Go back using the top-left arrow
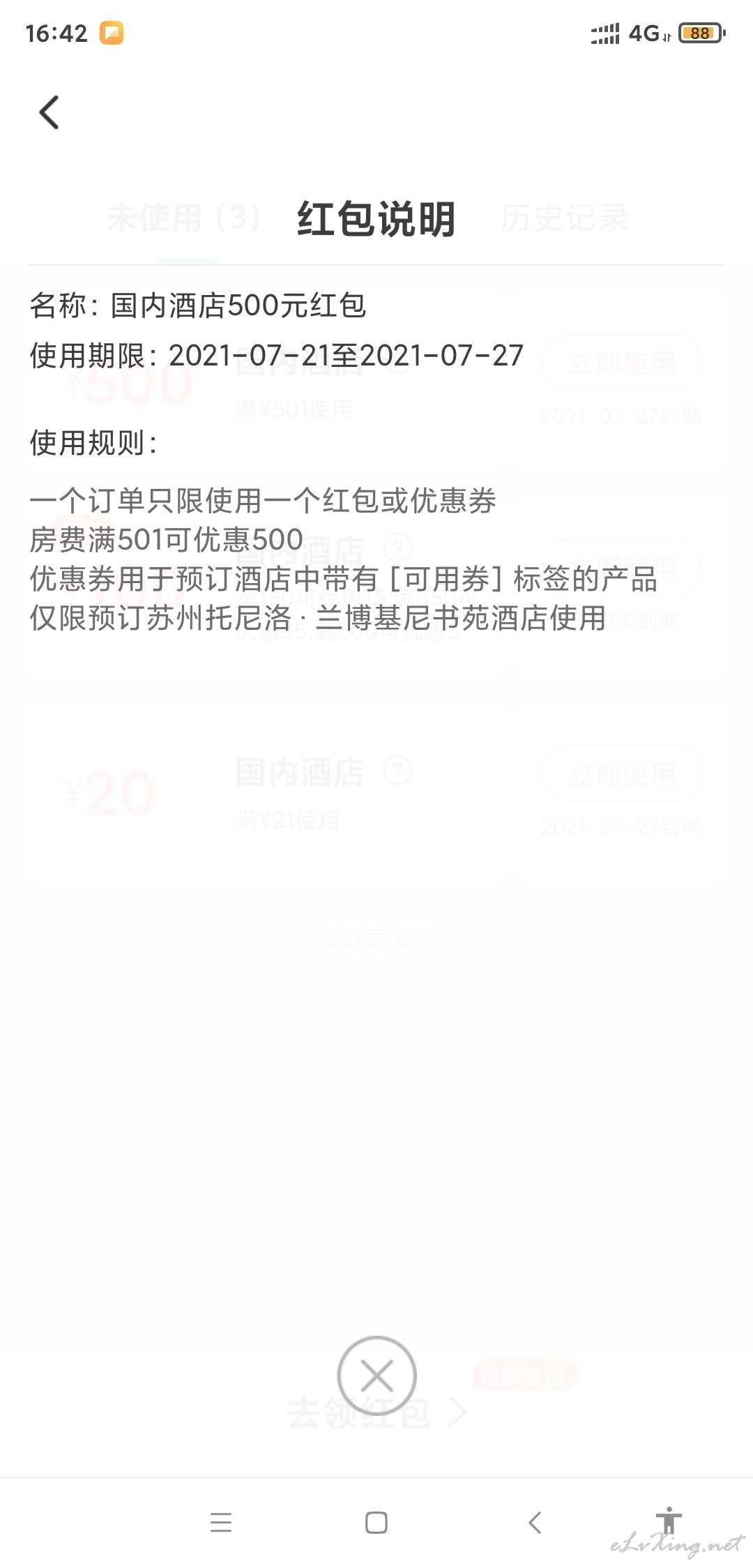 tap(49, 112)
